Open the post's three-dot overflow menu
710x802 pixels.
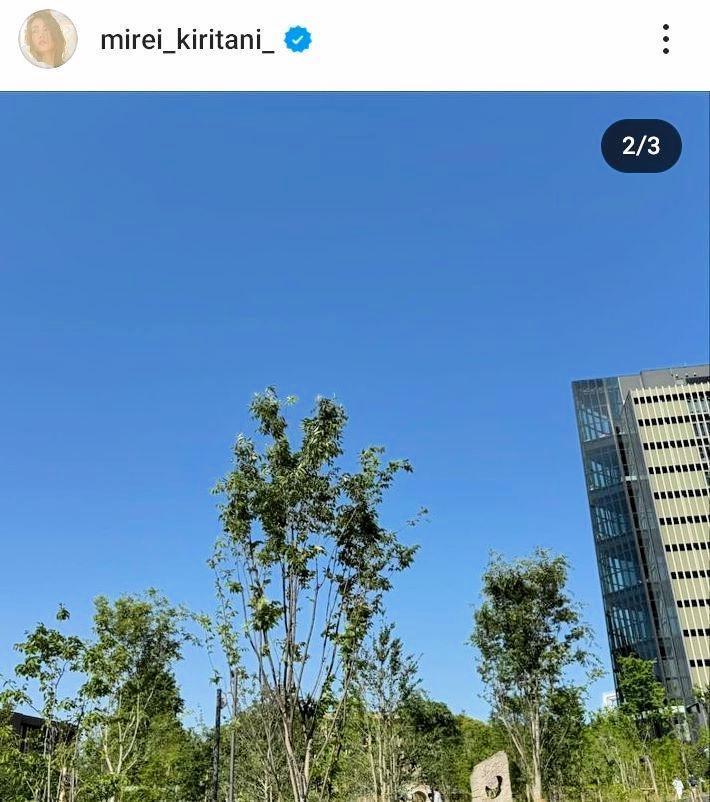click(x=665, y=40)
